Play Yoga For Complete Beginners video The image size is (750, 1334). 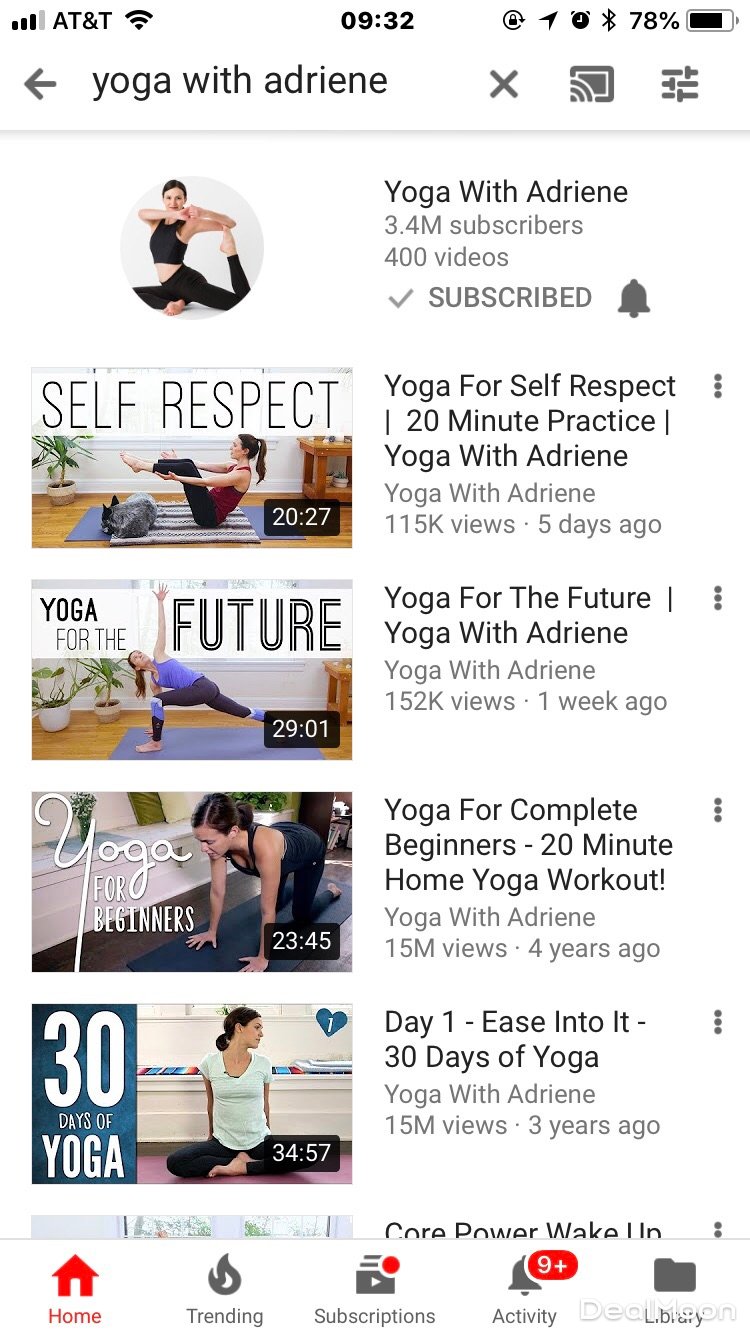click(x=191, y=881)
